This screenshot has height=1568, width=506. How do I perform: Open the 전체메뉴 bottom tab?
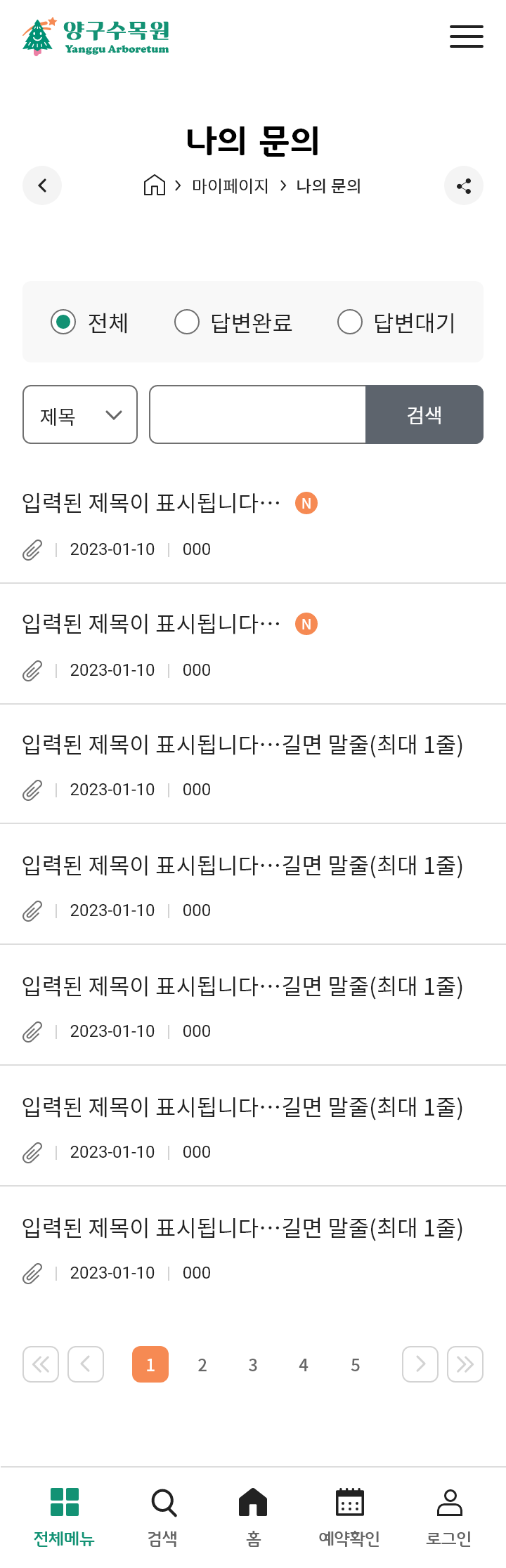click(64, 1517)
